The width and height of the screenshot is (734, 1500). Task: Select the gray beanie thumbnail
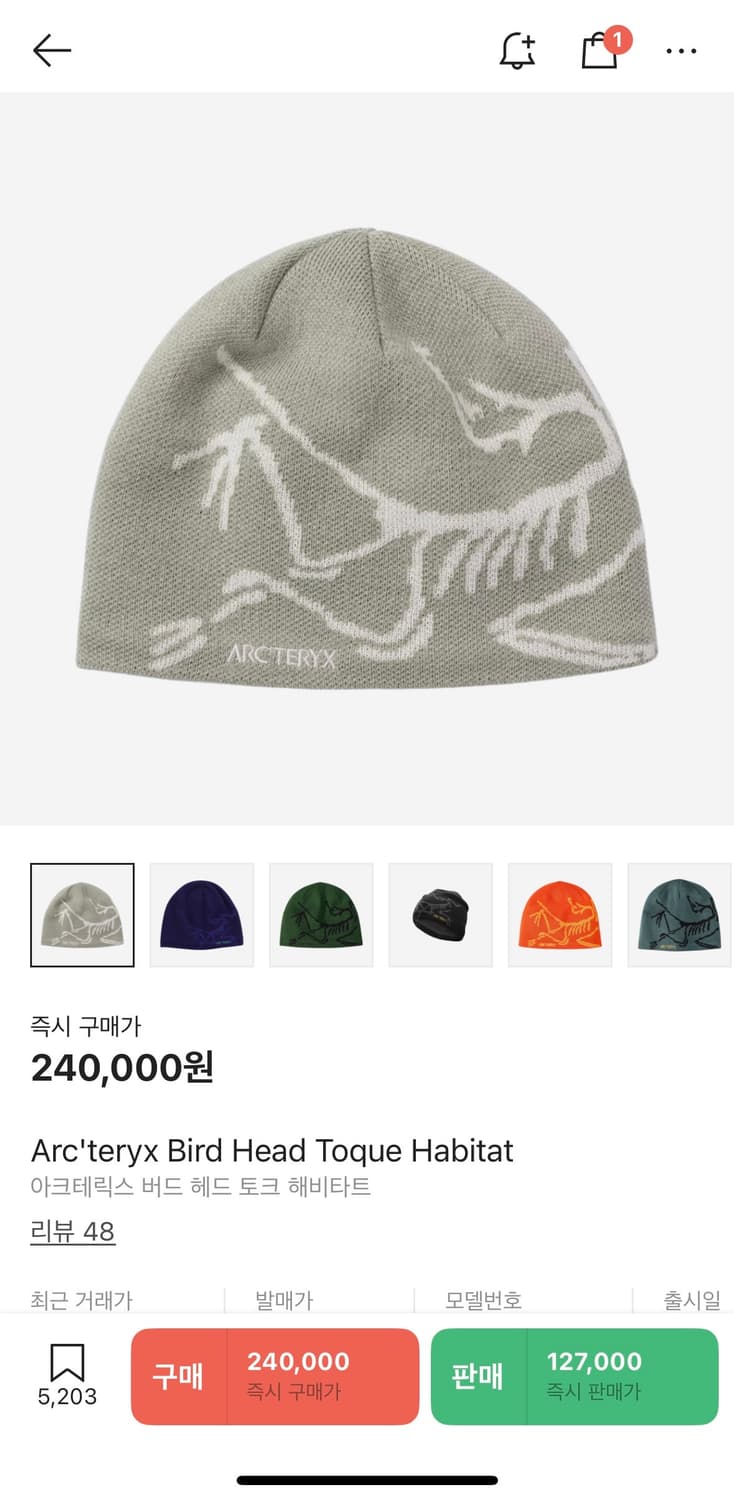[x=82, y=915]
